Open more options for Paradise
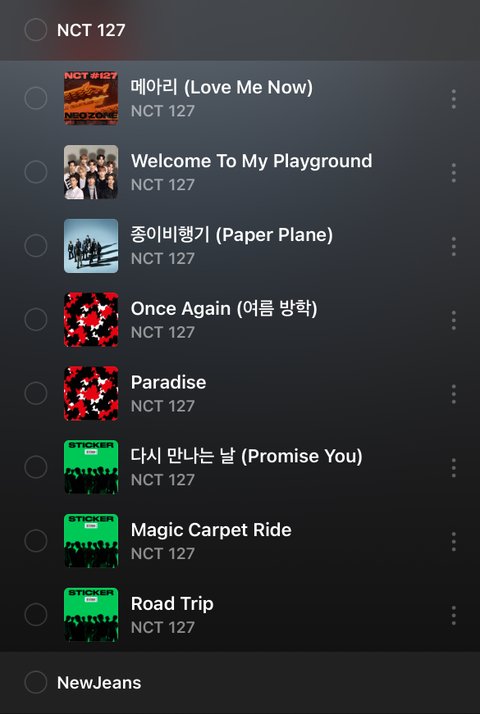 (x=453, y=394)
